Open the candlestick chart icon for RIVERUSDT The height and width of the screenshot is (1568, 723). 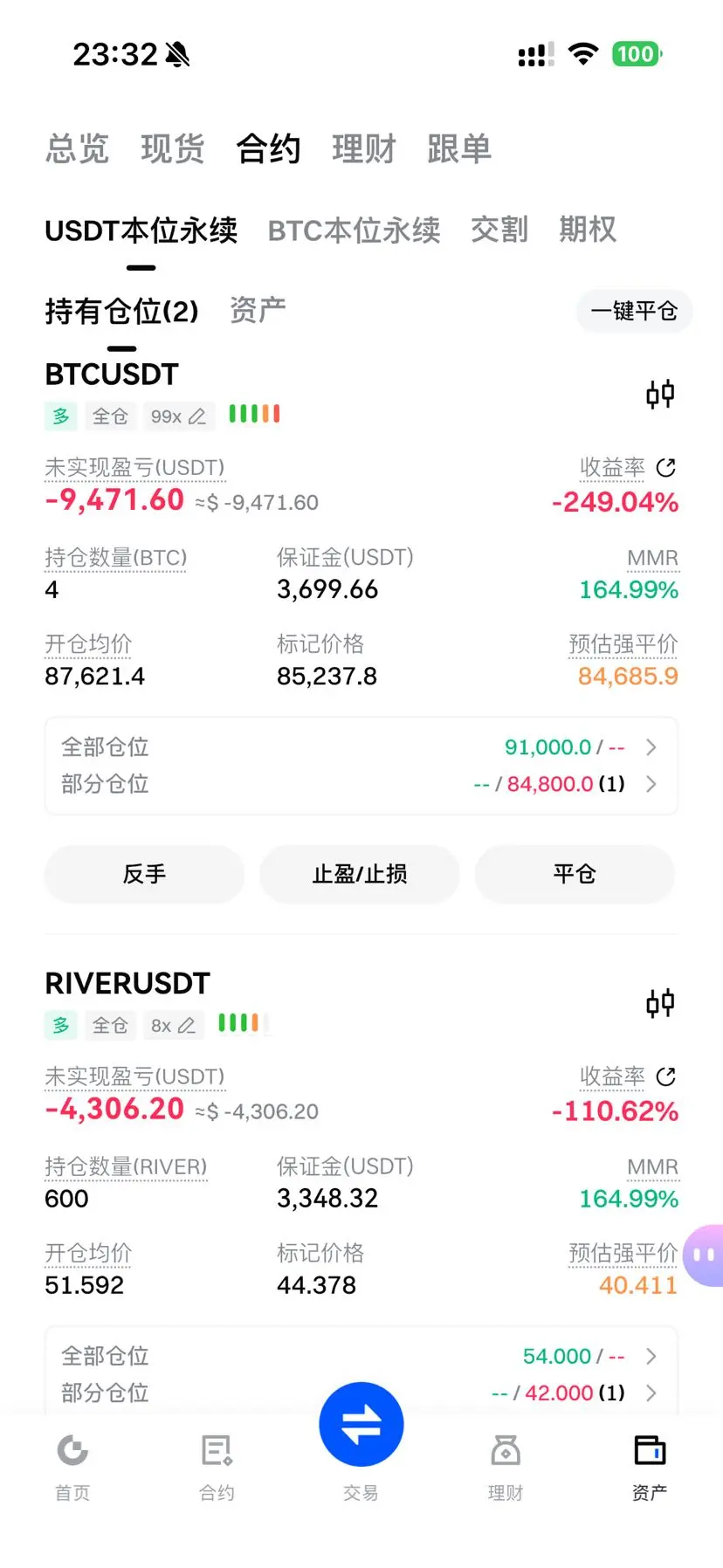[660, 1003]
